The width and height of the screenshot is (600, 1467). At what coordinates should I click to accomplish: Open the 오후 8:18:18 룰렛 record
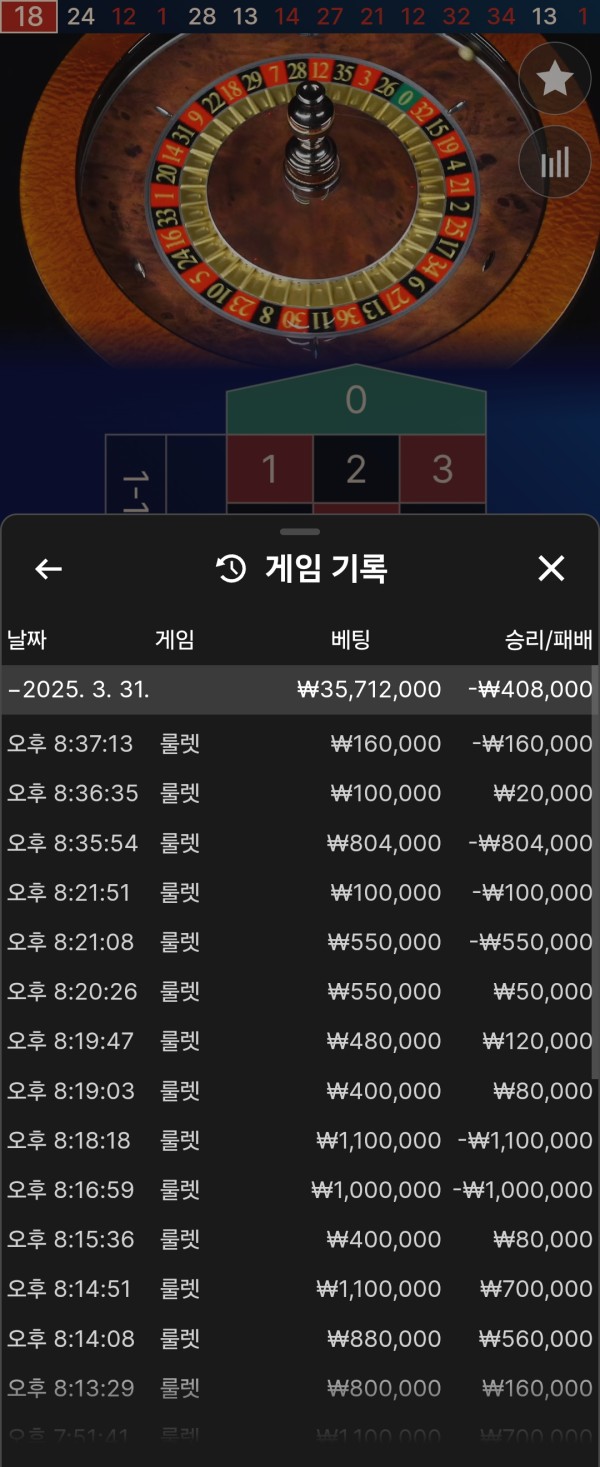coord(298,1140)
